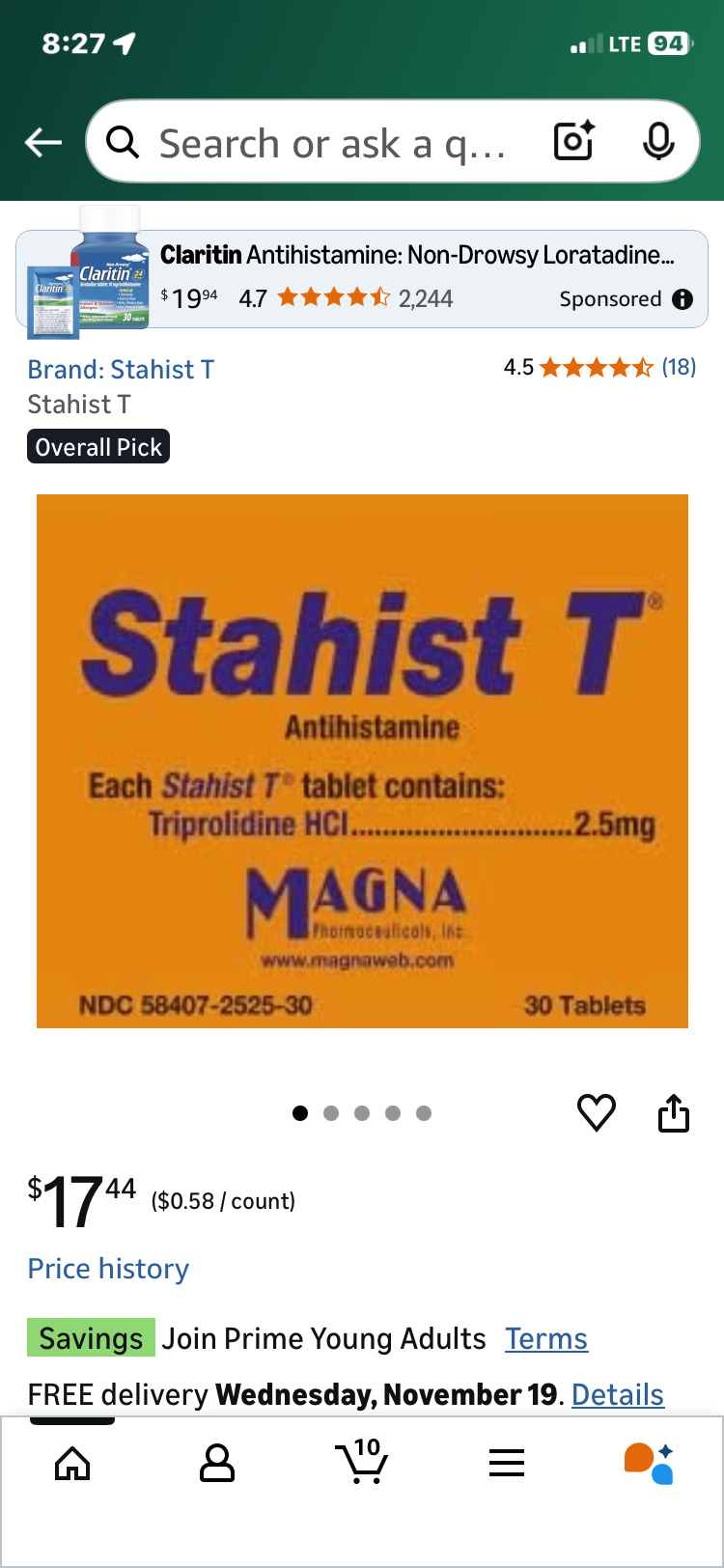Switch to the account profile tab
The width and height of the screenshot is (724, 1568).
(216, 1464)
